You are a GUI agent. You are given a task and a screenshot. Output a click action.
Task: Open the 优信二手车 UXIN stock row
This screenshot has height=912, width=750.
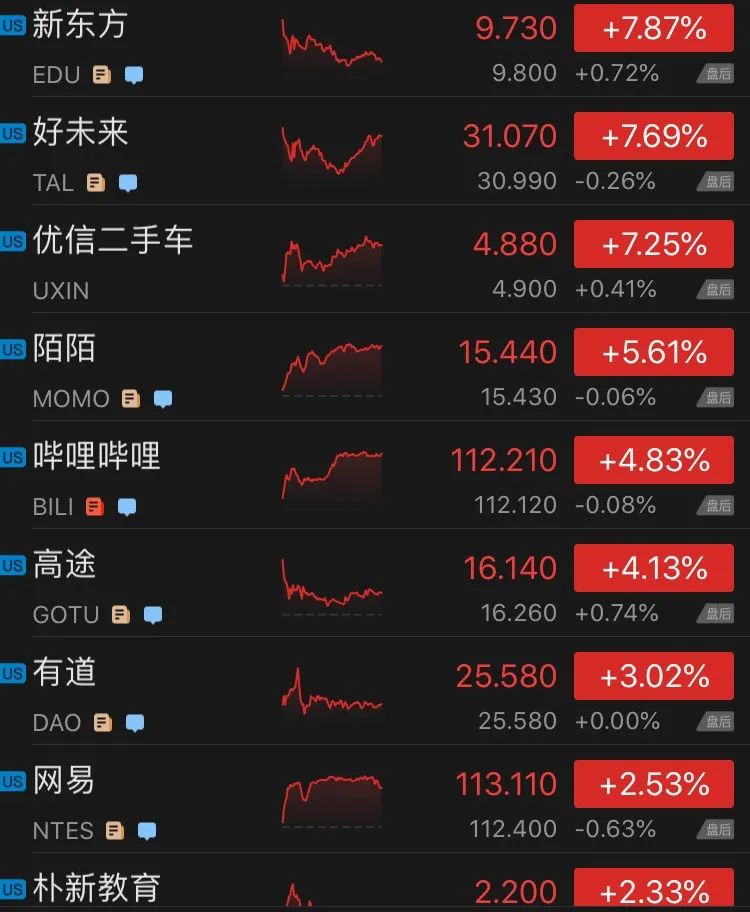(x=112, y=240)
